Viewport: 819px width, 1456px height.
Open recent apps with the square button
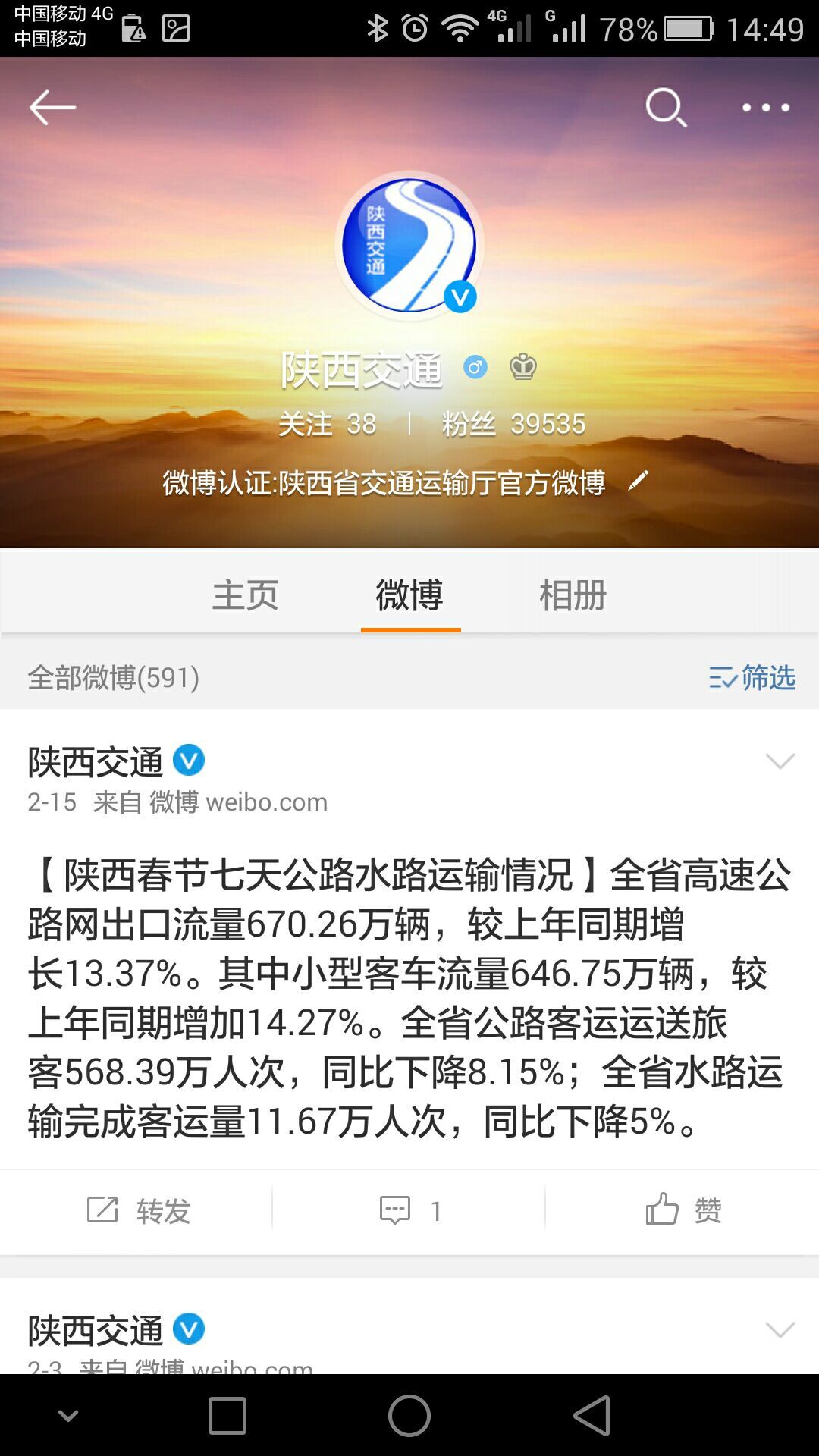point(227,1415)
